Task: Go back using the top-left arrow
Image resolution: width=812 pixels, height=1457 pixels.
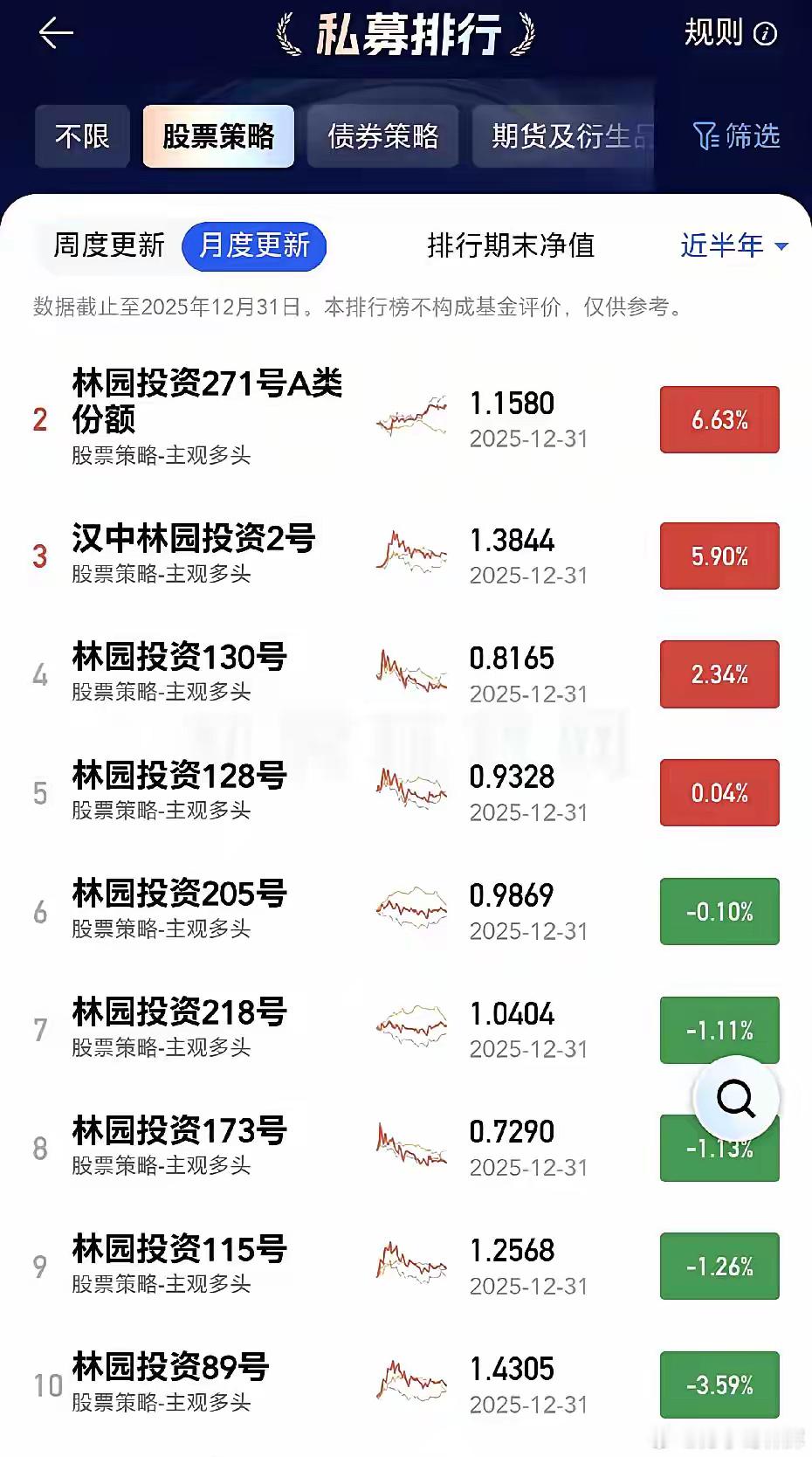Action: pos(56,34)
